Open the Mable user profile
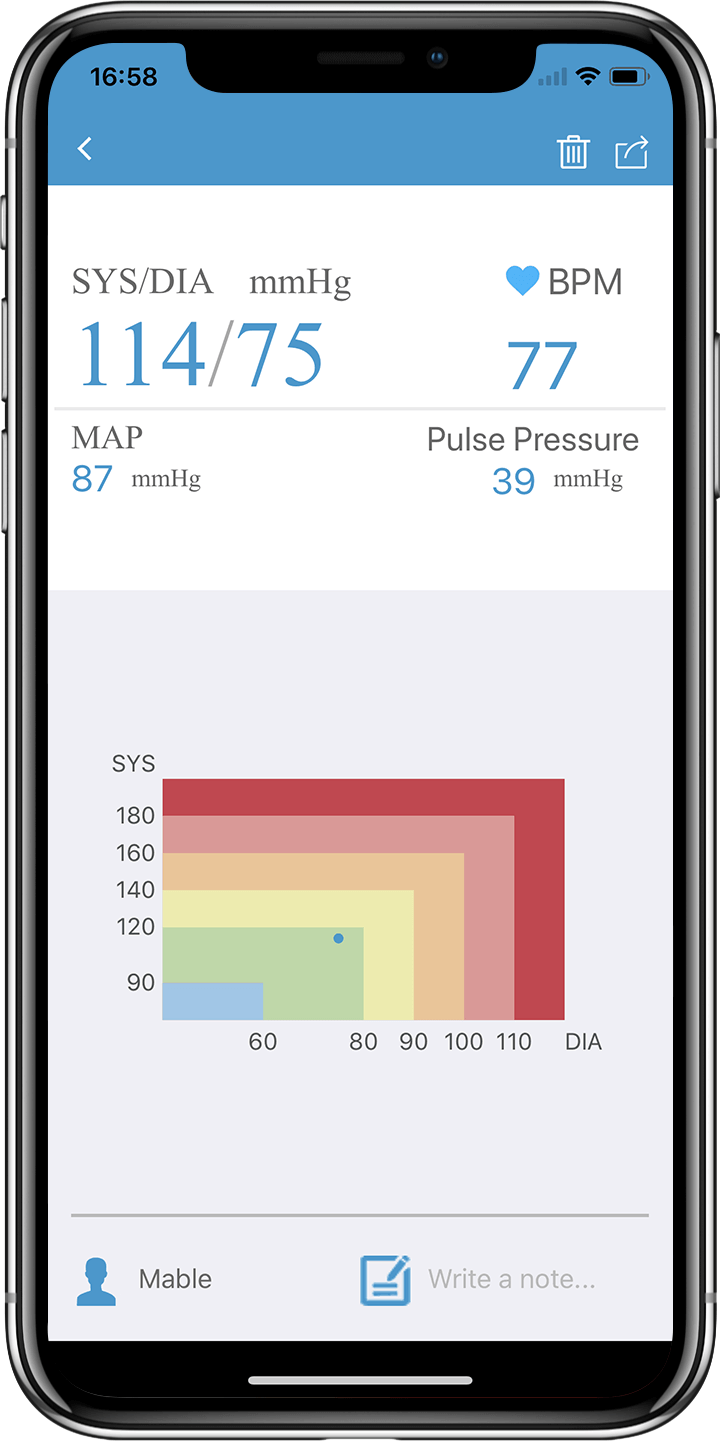This screenshot has height=1441, width=720. 144,1280
